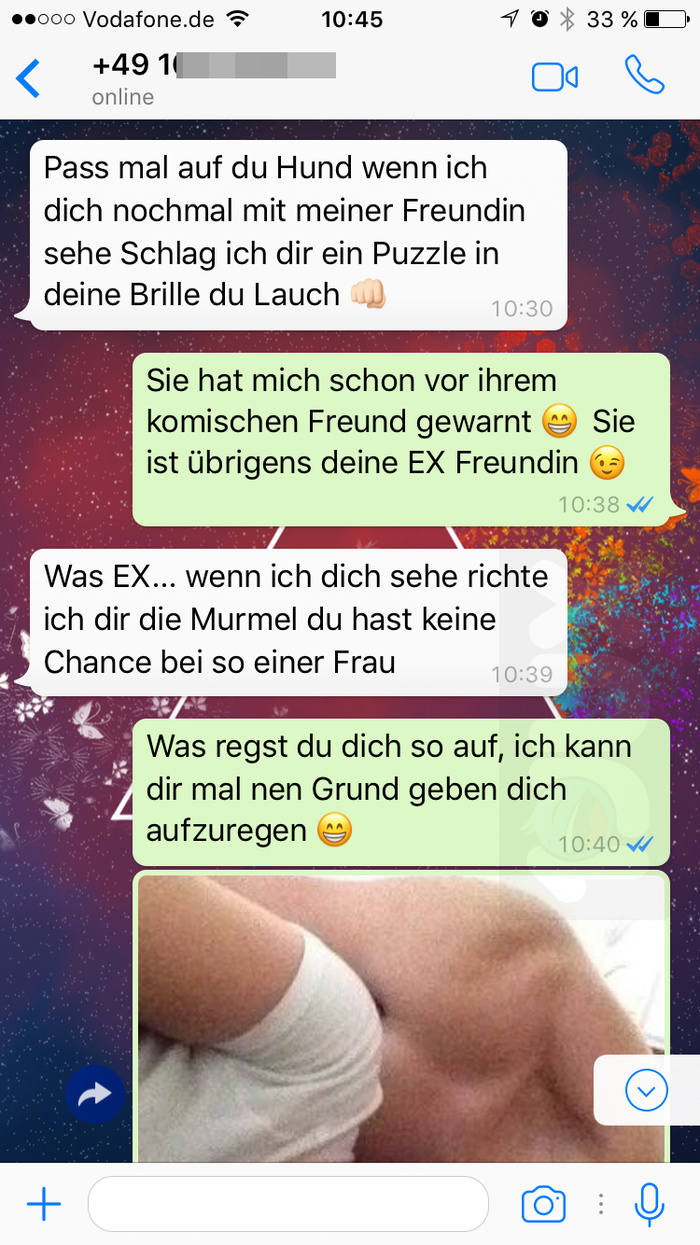Open the attachment plus menu

(43, 1205)
